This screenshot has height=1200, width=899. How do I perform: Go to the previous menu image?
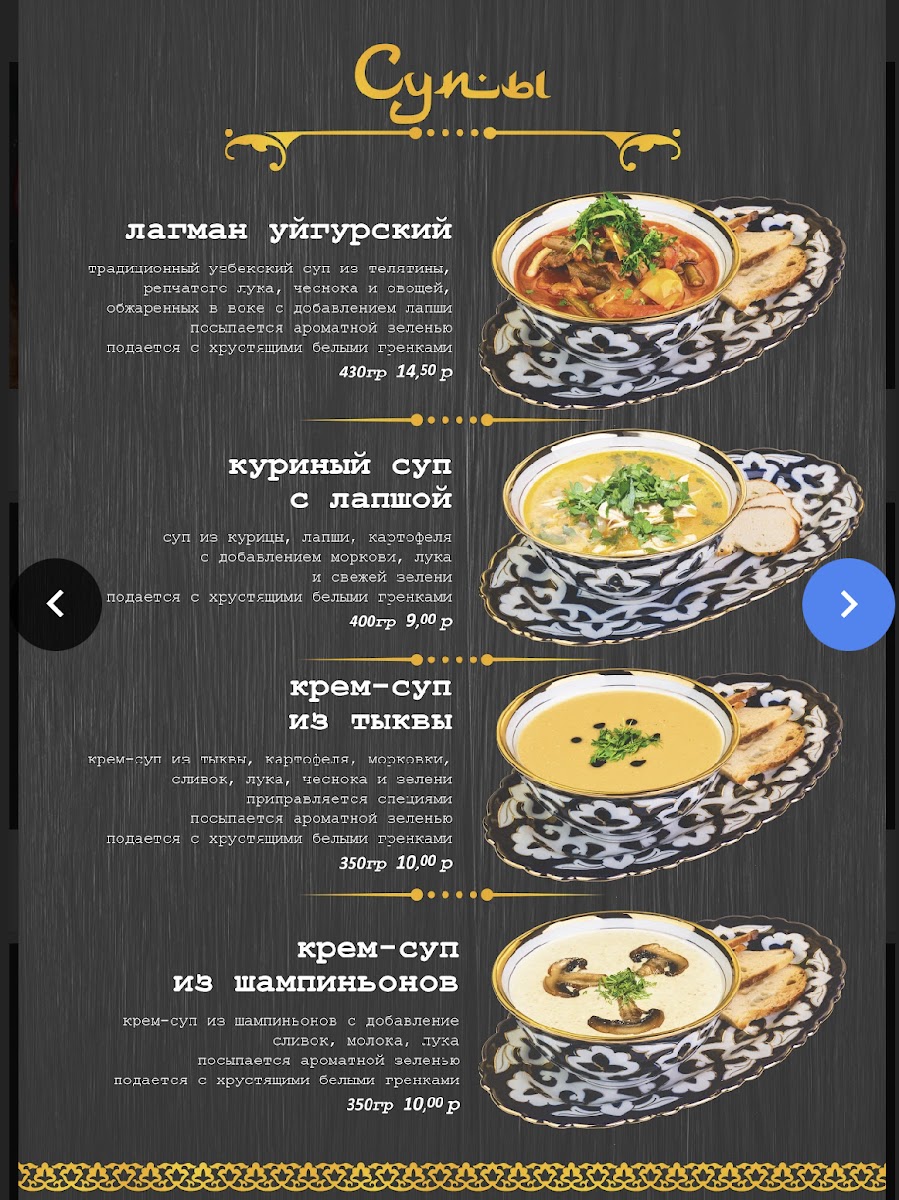pyautogui.click(x=56, y=604)
